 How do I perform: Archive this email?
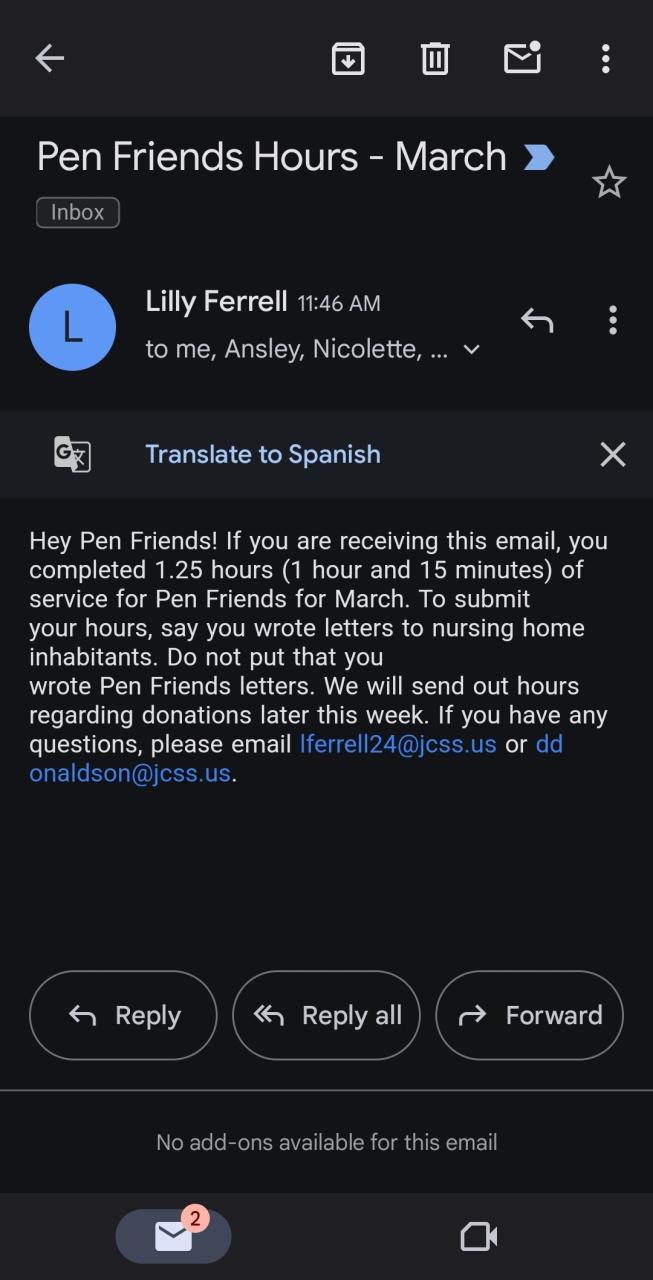coord(348,59)
